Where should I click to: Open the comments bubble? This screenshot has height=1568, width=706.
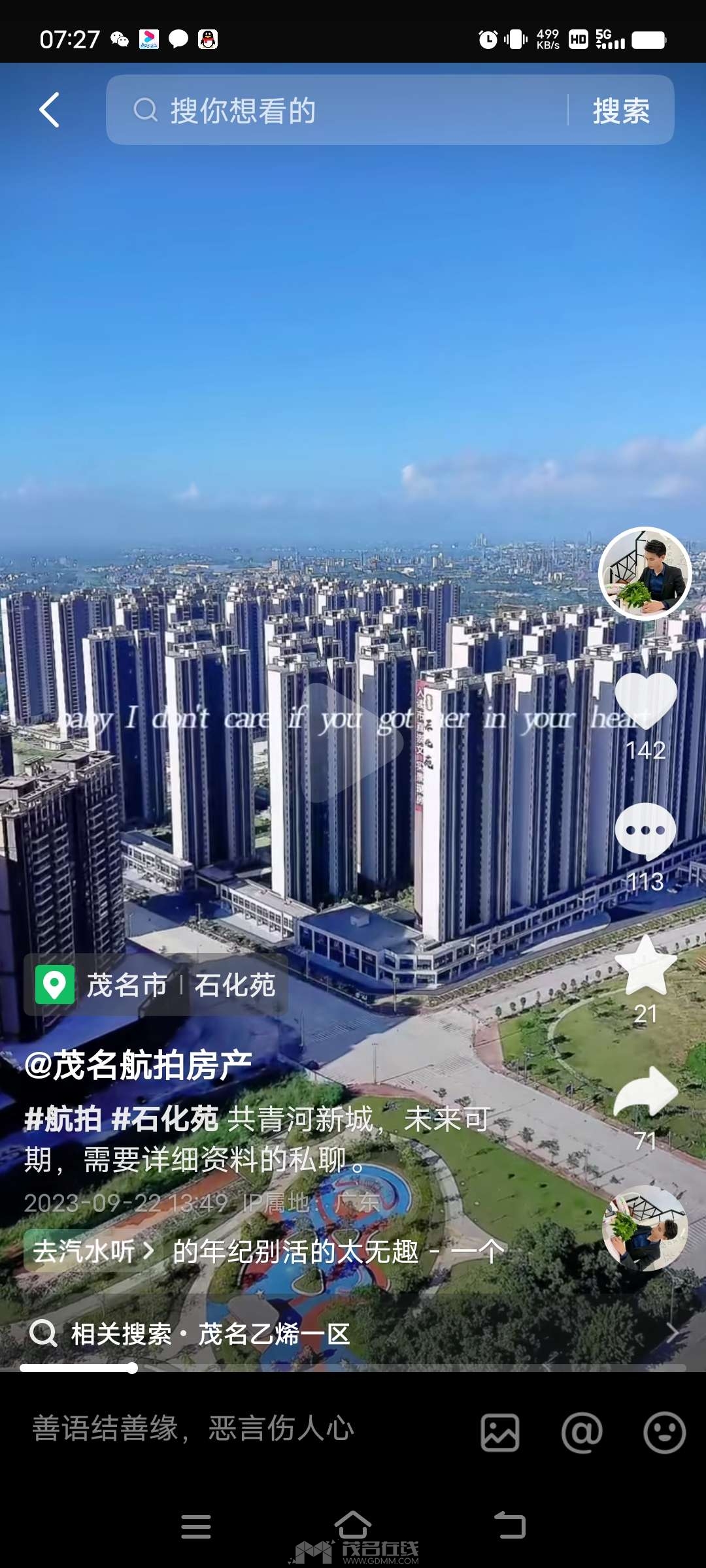coord(645,831)
